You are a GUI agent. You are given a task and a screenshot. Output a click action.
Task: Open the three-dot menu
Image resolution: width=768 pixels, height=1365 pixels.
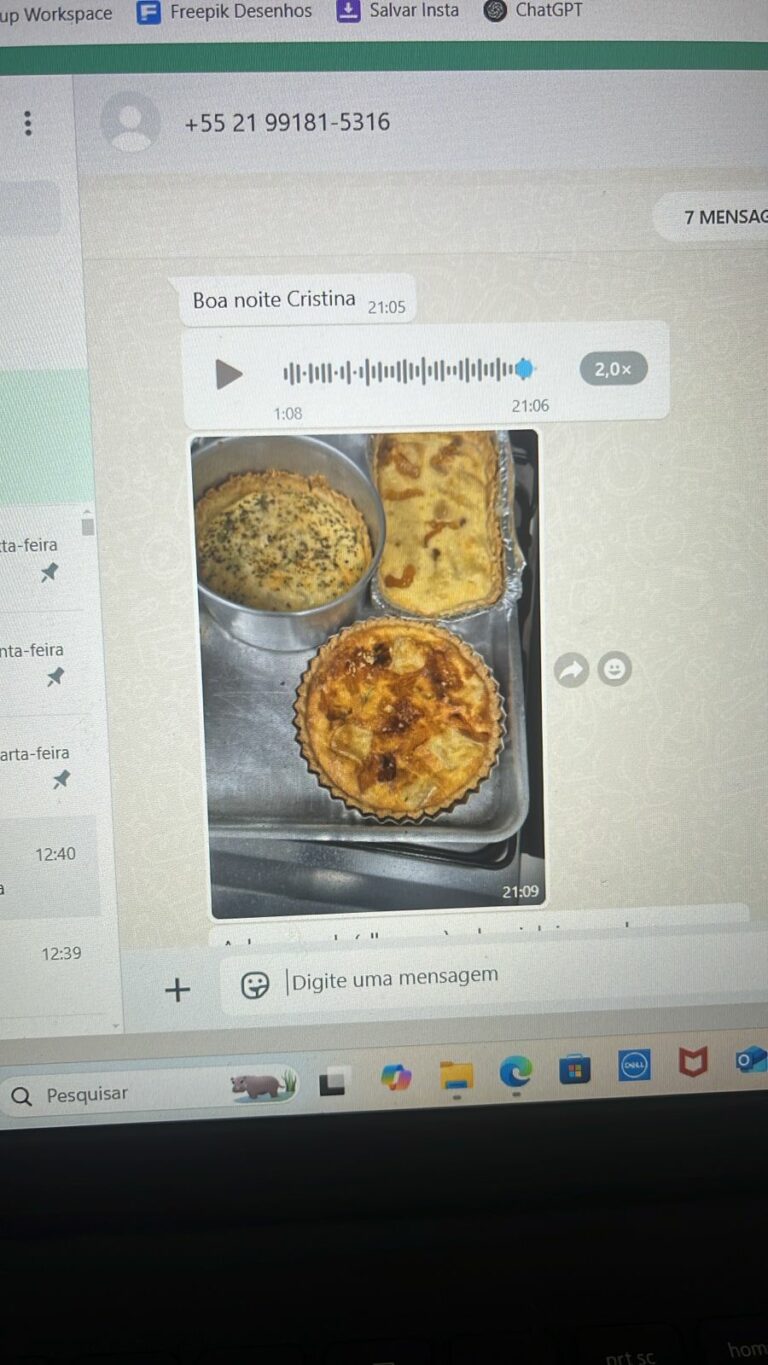point(28,123)
